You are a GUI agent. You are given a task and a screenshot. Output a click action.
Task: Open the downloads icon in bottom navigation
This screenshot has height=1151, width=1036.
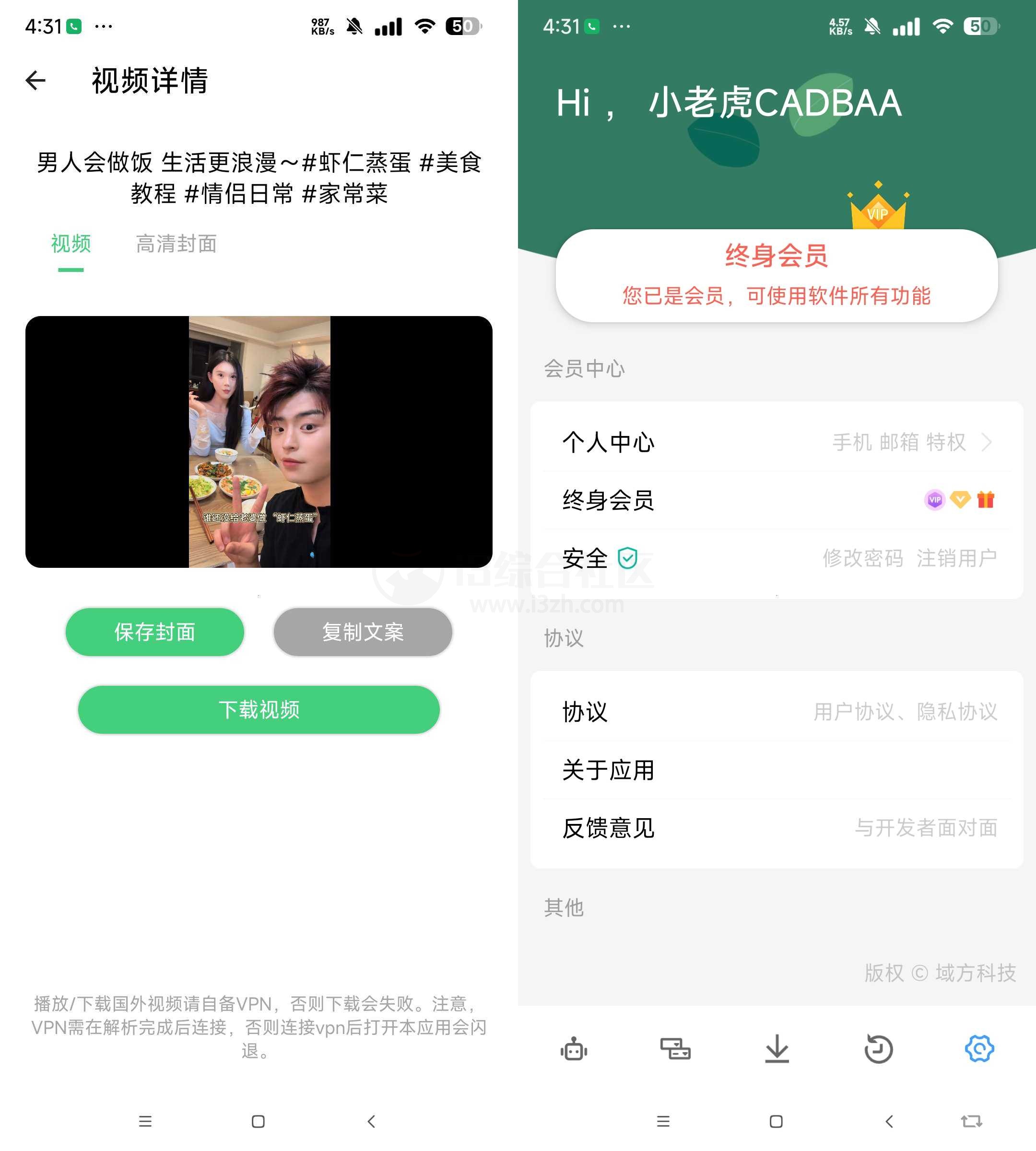777,1049
